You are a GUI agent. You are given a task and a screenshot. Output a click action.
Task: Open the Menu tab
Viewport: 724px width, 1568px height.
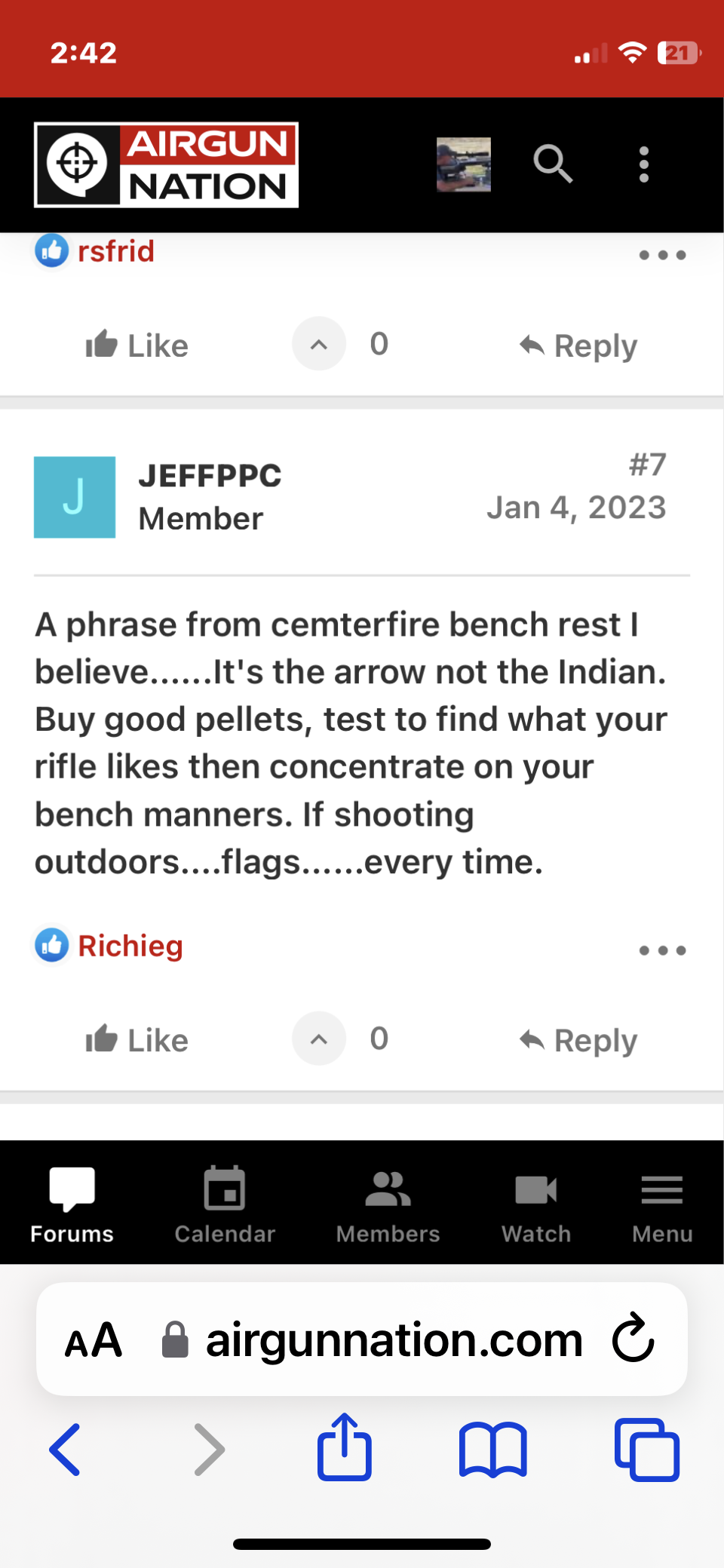(x=662, y=1204)
